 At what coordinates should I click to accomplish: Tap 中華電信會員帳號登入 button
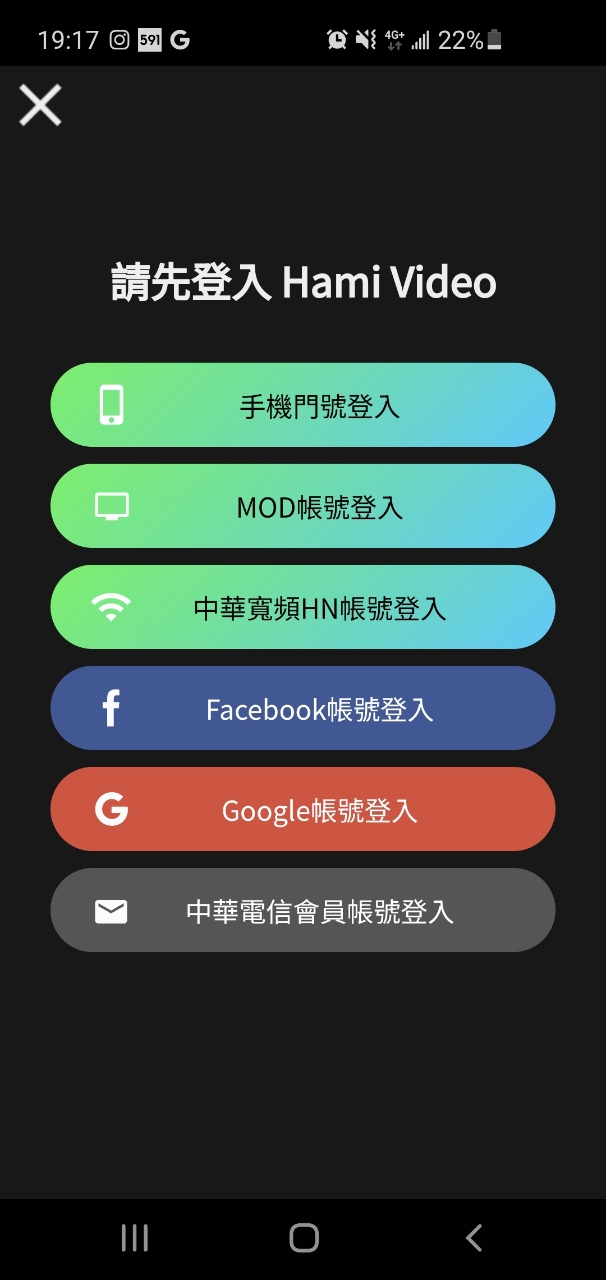tap(303, 910)
